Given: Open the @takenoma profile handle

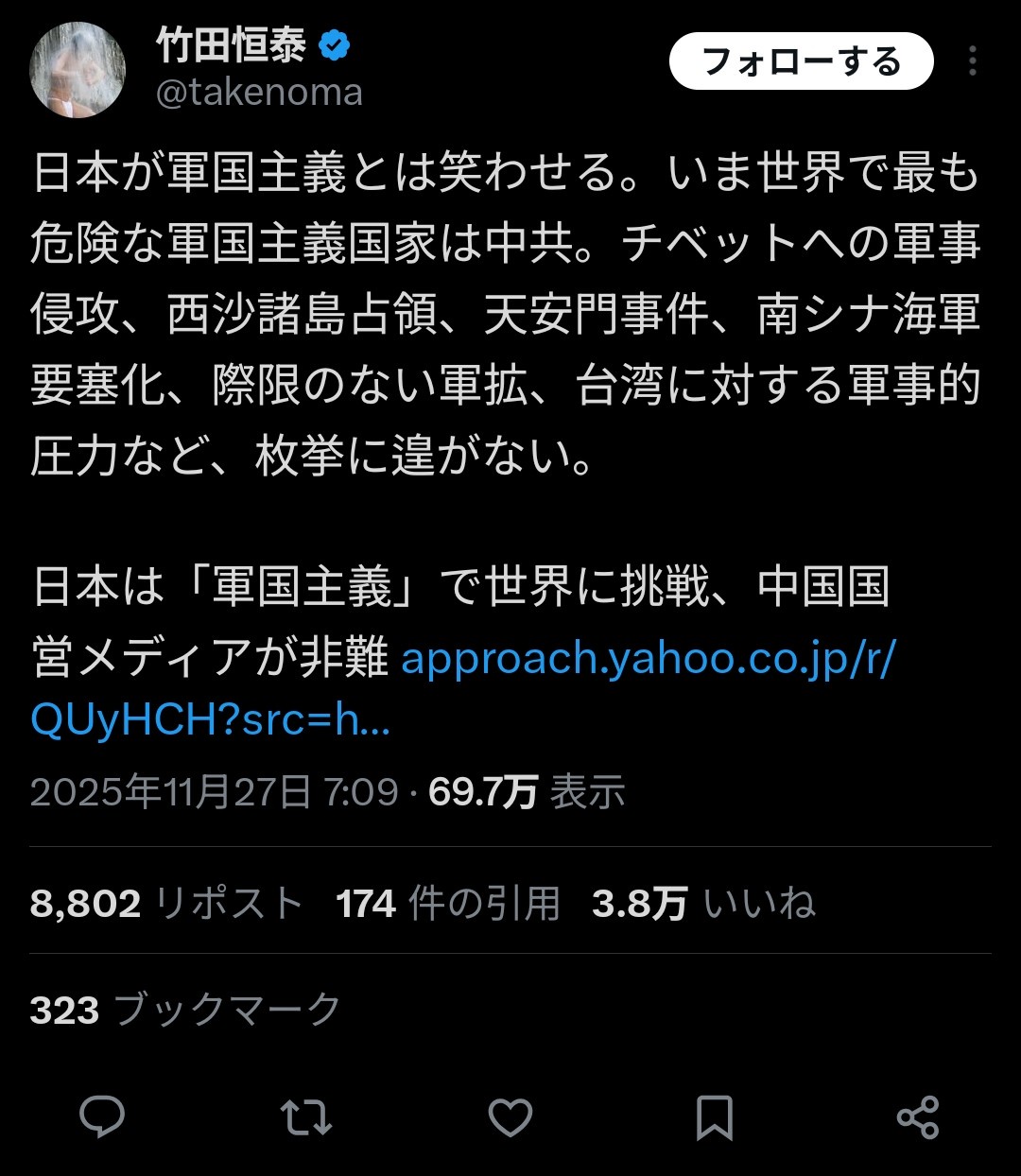Looking at the screenshot, I should tap(259, 93).
